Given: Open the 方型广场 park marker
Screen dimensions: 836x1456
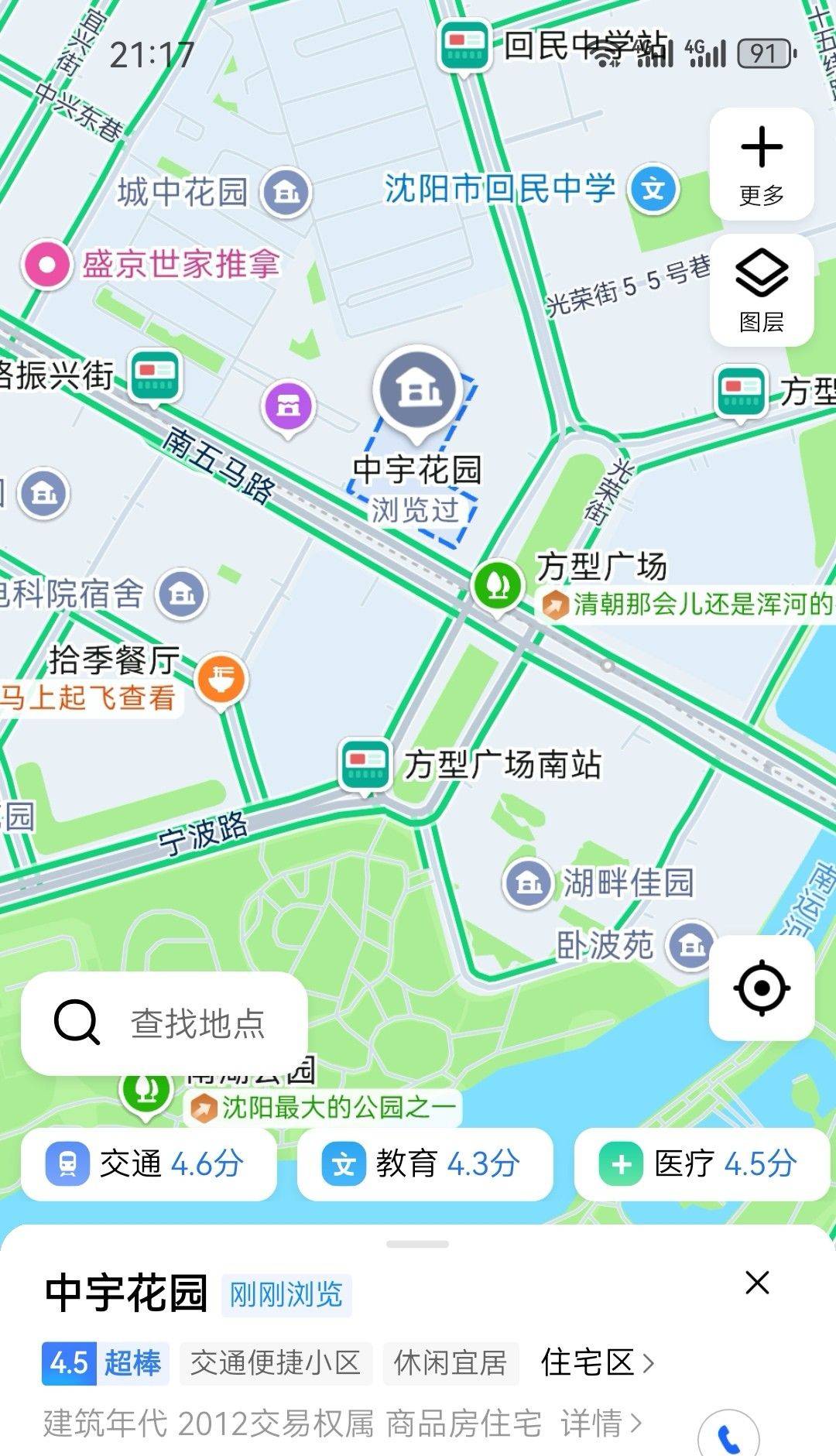Looking at the screenshot, I should coord(499,586).
